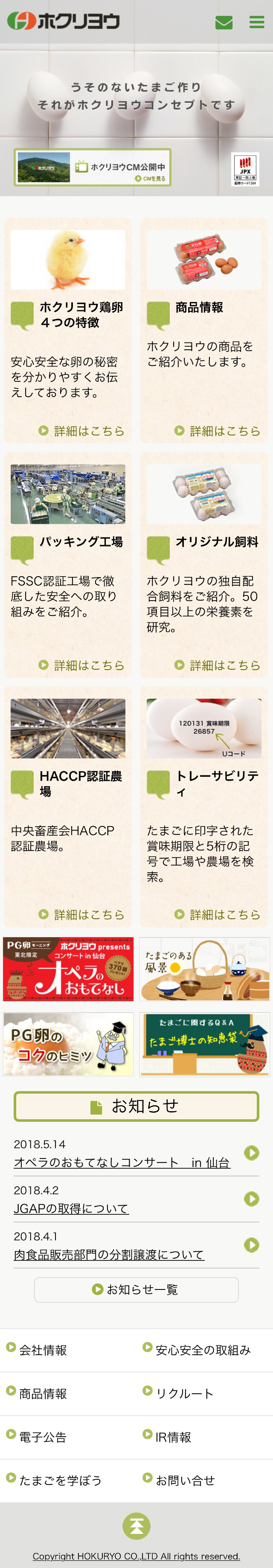Open たまご博士の知恵袋 Q&A banner
The height and width of the screenshot is (1568, 273).
(x=204, y=1044)
